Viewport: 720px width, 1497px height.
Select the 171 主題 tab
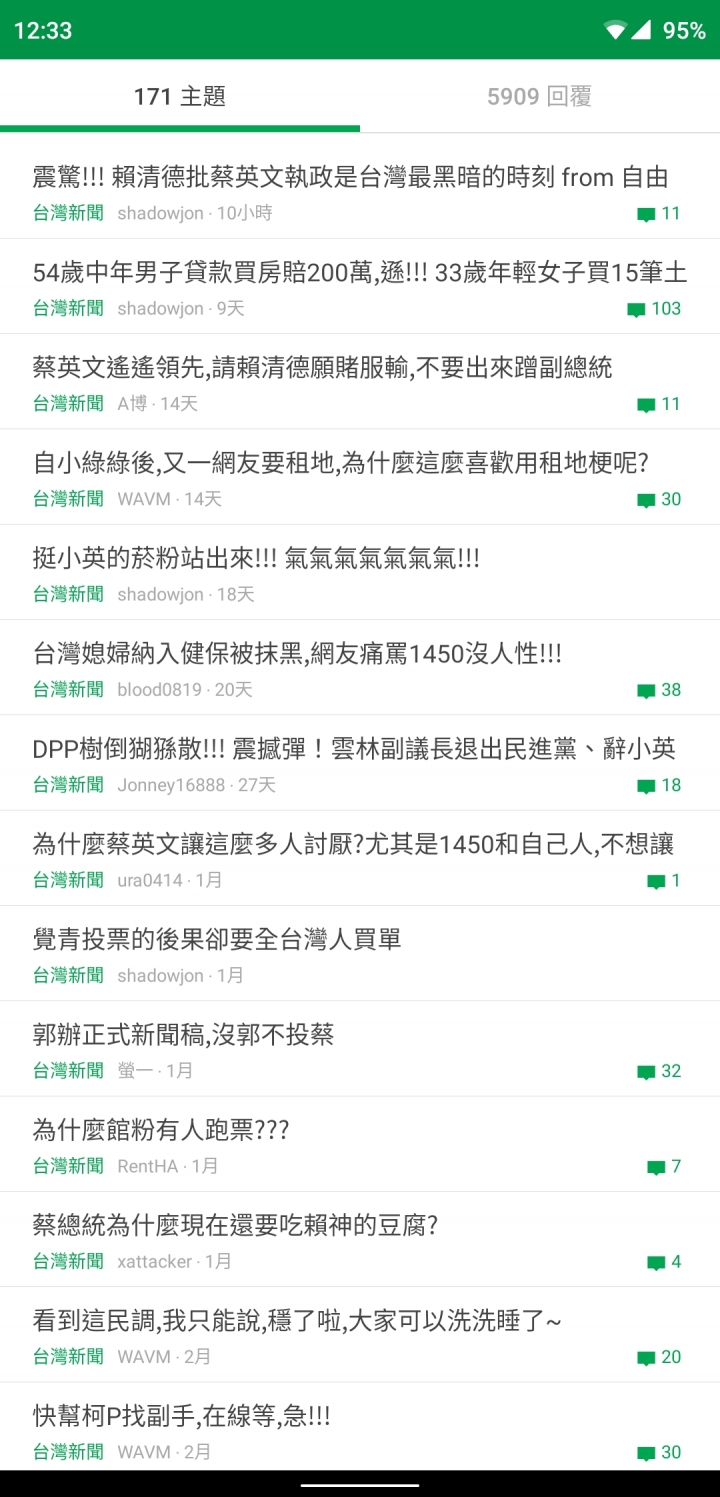(180, 96)
